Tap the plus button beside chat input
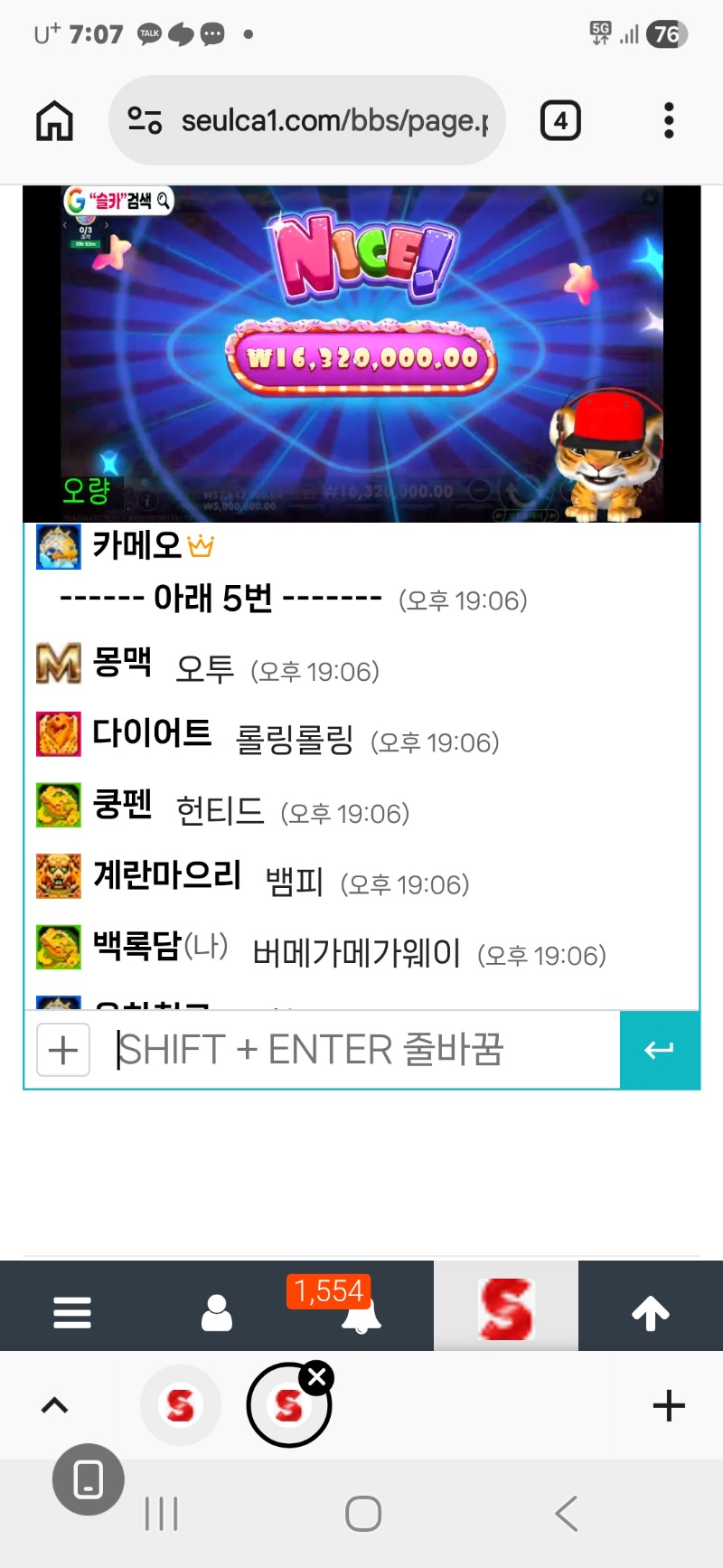This screenshot has width=723, height=1568. coord(61,1050)
